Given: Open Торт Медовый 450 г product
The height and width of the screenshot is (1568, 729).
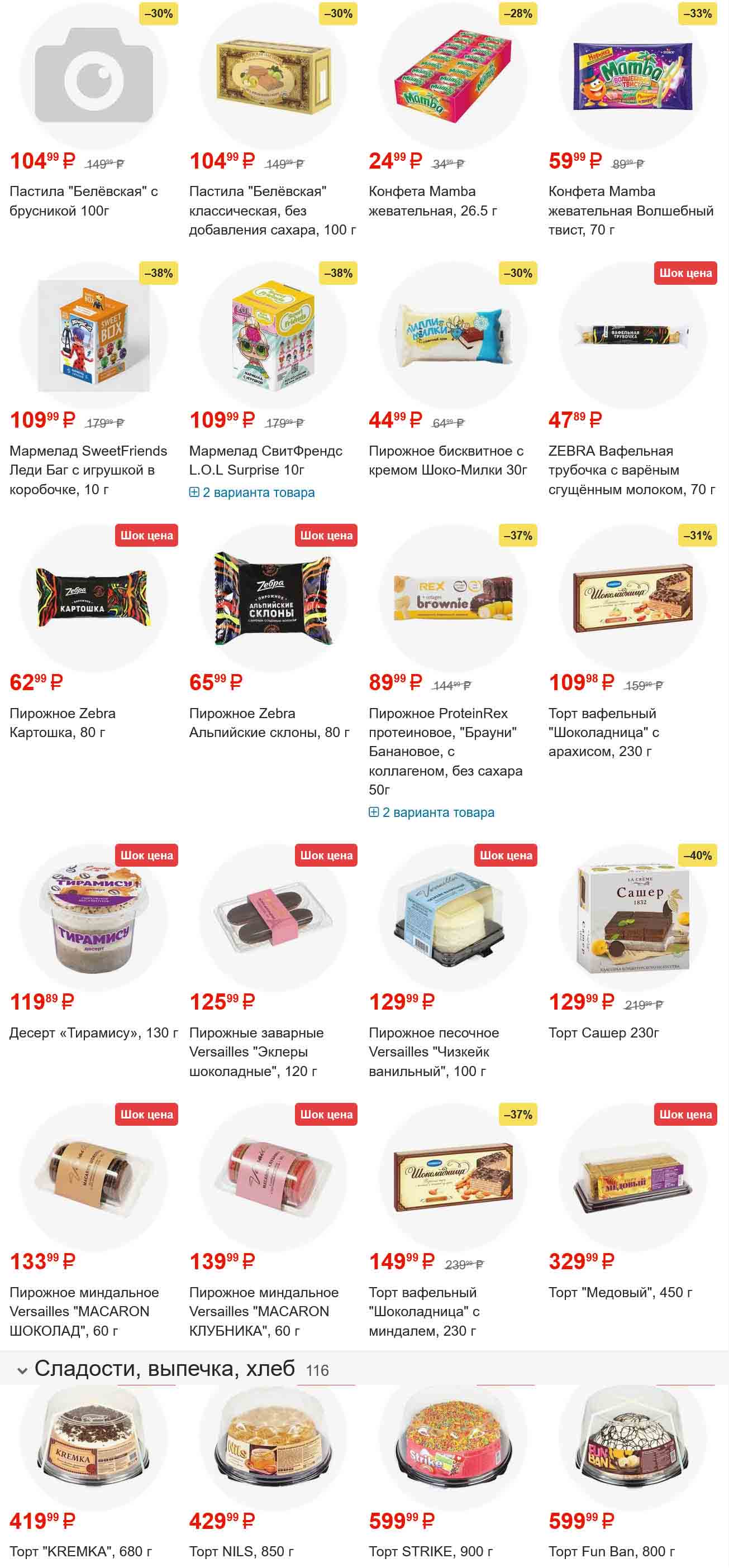Looking at the screenshot, I should tap(620, 1292).
